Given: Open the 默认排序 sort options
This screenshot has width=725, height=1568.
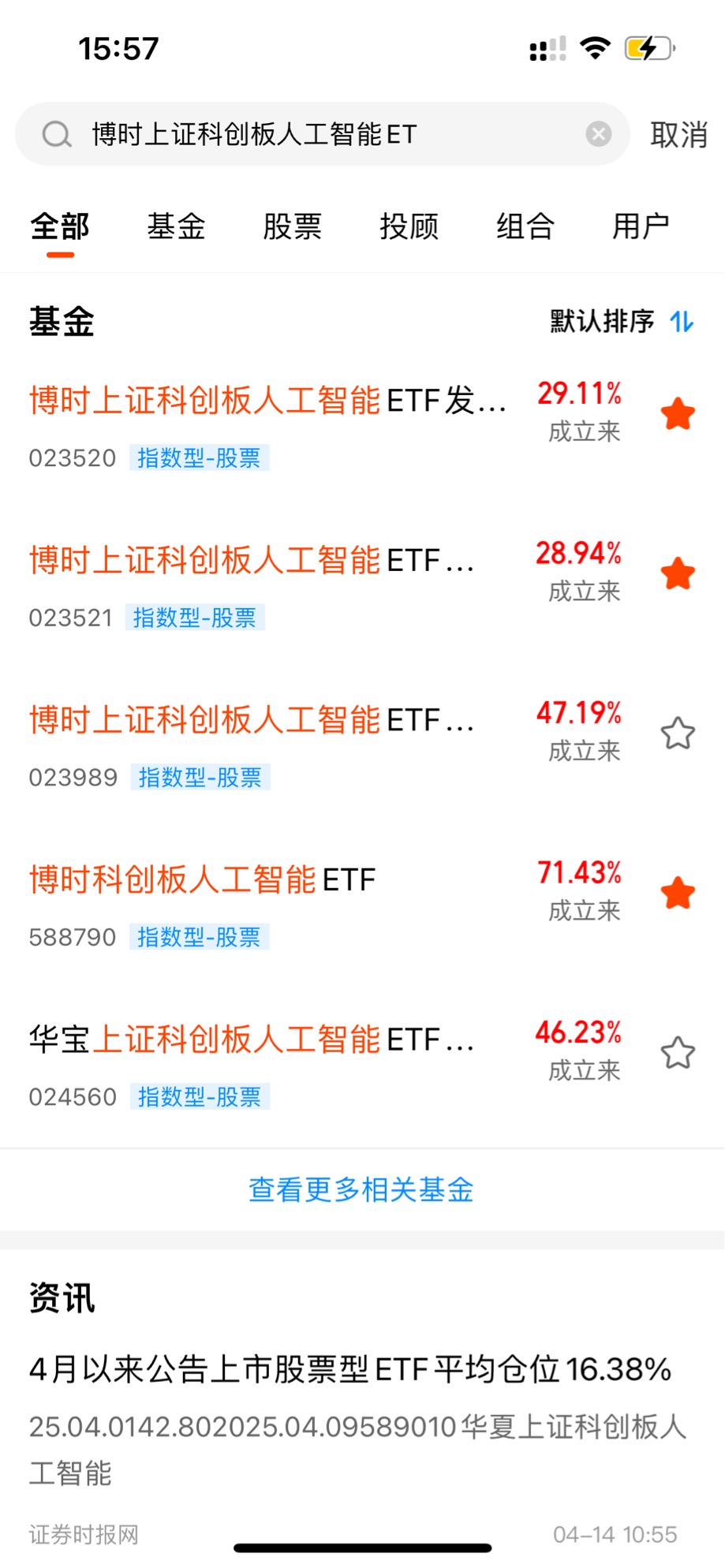Looking at the screenshot, I should (622, 321).
